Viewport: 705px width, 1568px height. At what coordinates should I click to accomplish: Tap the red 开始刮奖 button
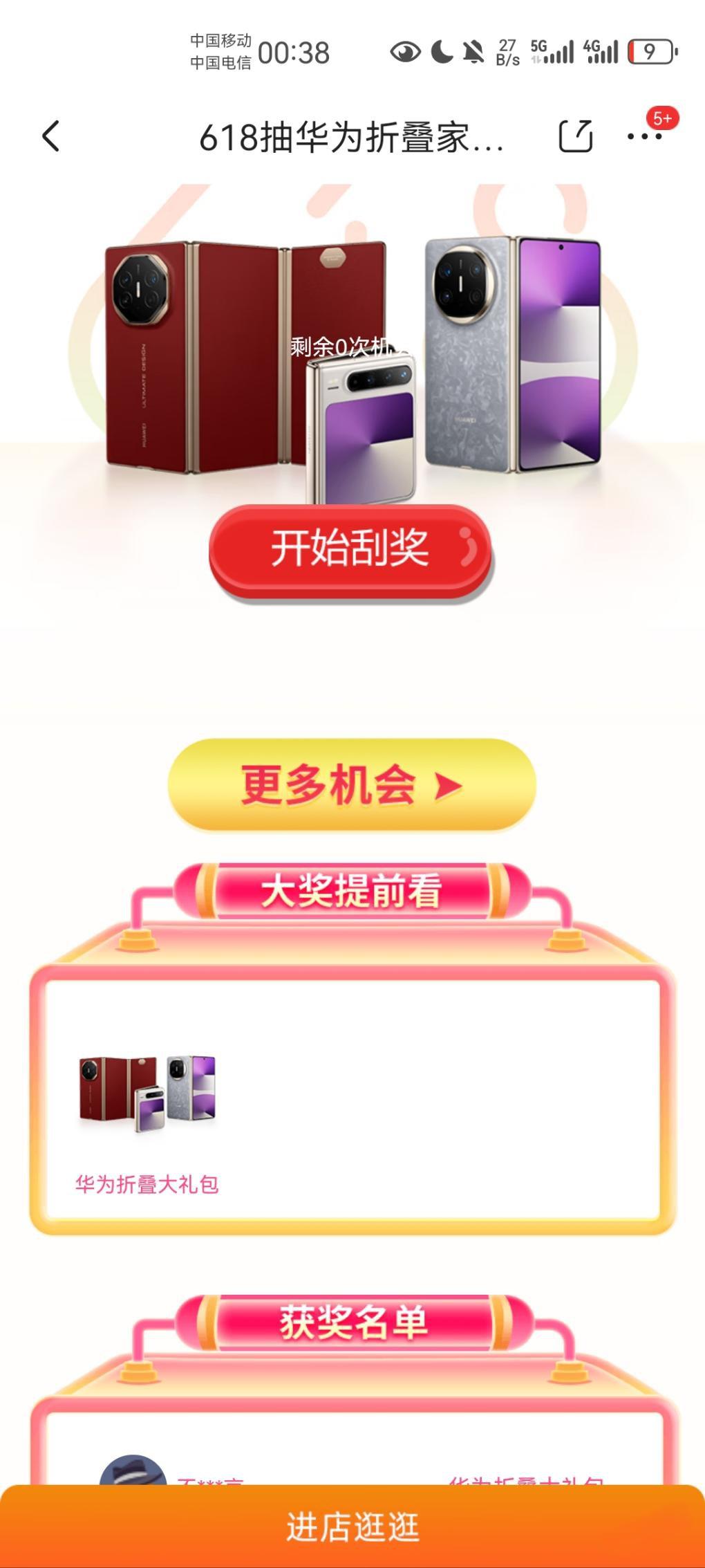(x=350, y=549)
